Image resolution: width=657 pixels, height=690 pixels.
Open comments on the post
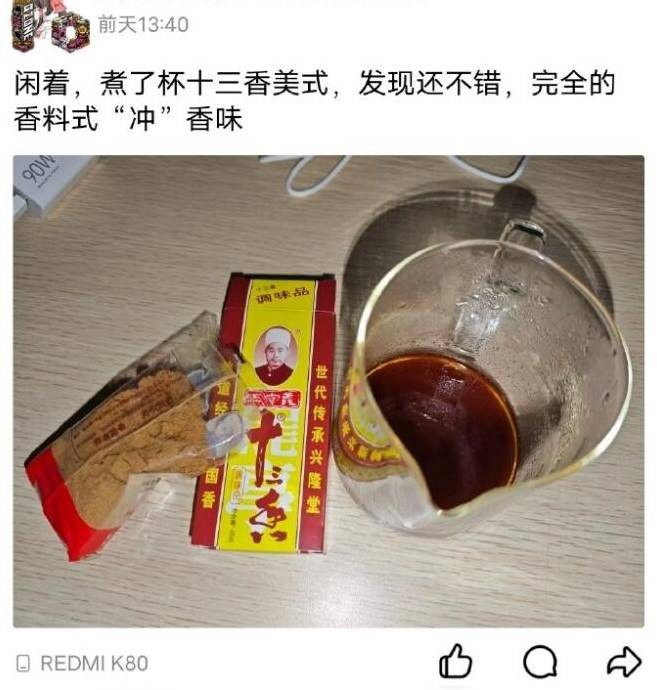click(x=540, y=662)
